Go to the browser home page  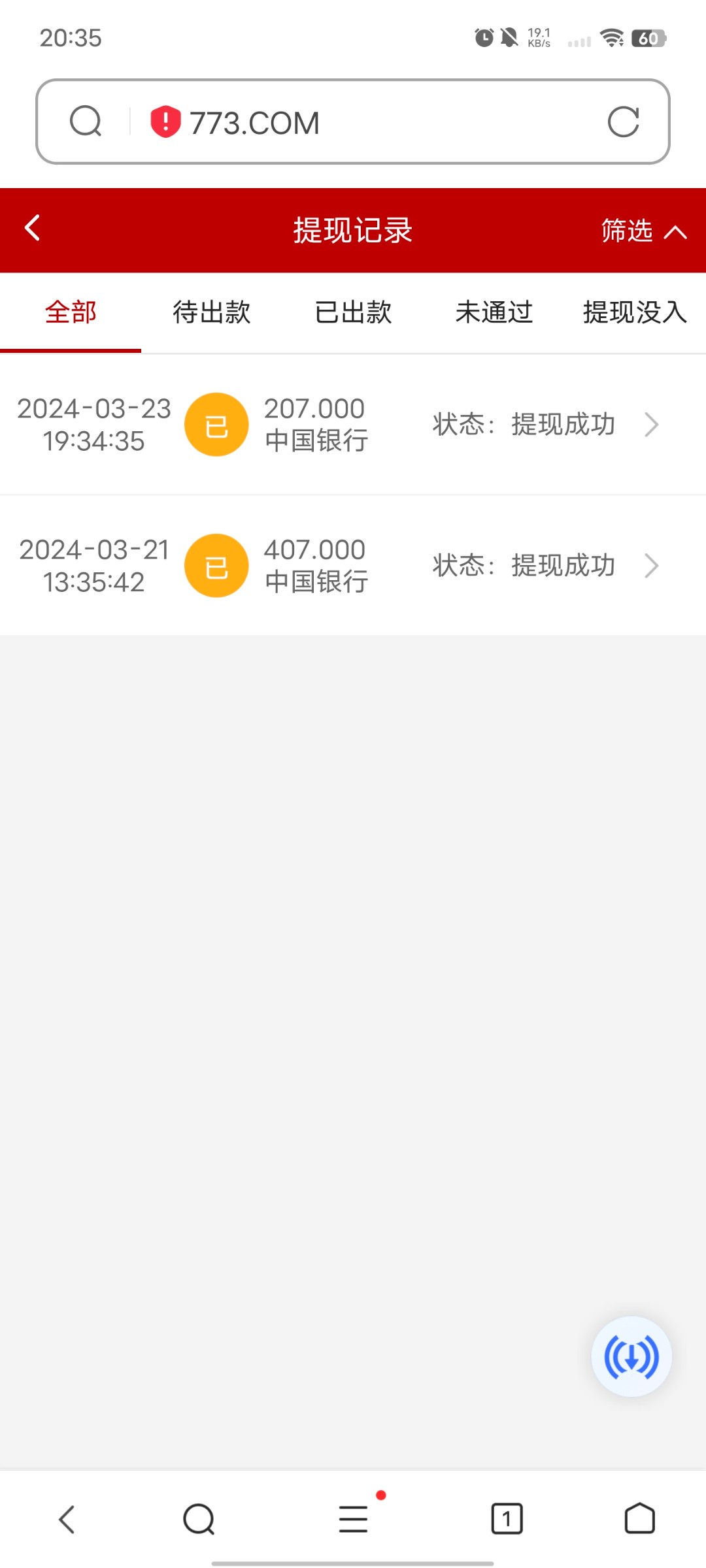(x=639, y=1518)
